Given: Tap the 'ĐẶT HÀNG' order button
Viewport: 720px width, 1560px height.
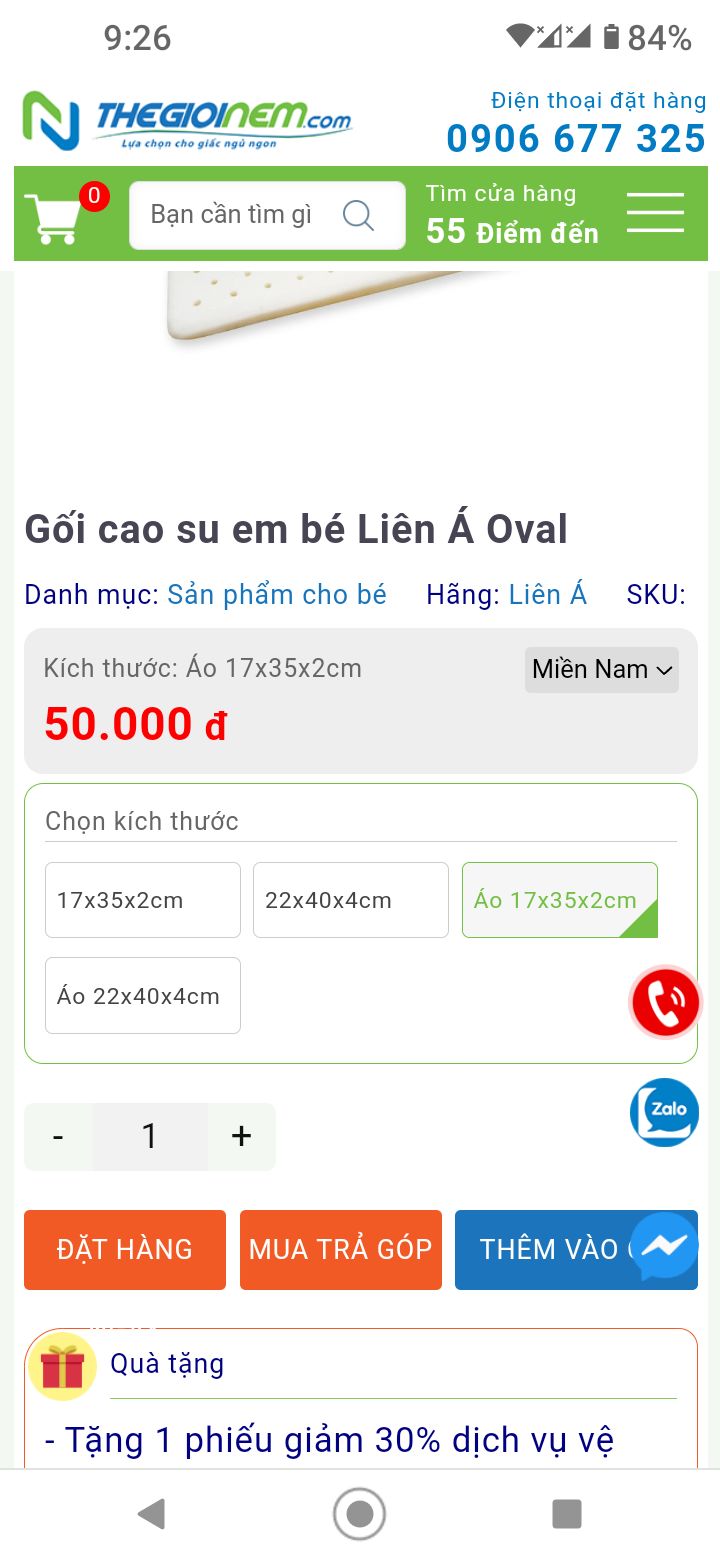Looking at the screenshot, I should 125,1250.
